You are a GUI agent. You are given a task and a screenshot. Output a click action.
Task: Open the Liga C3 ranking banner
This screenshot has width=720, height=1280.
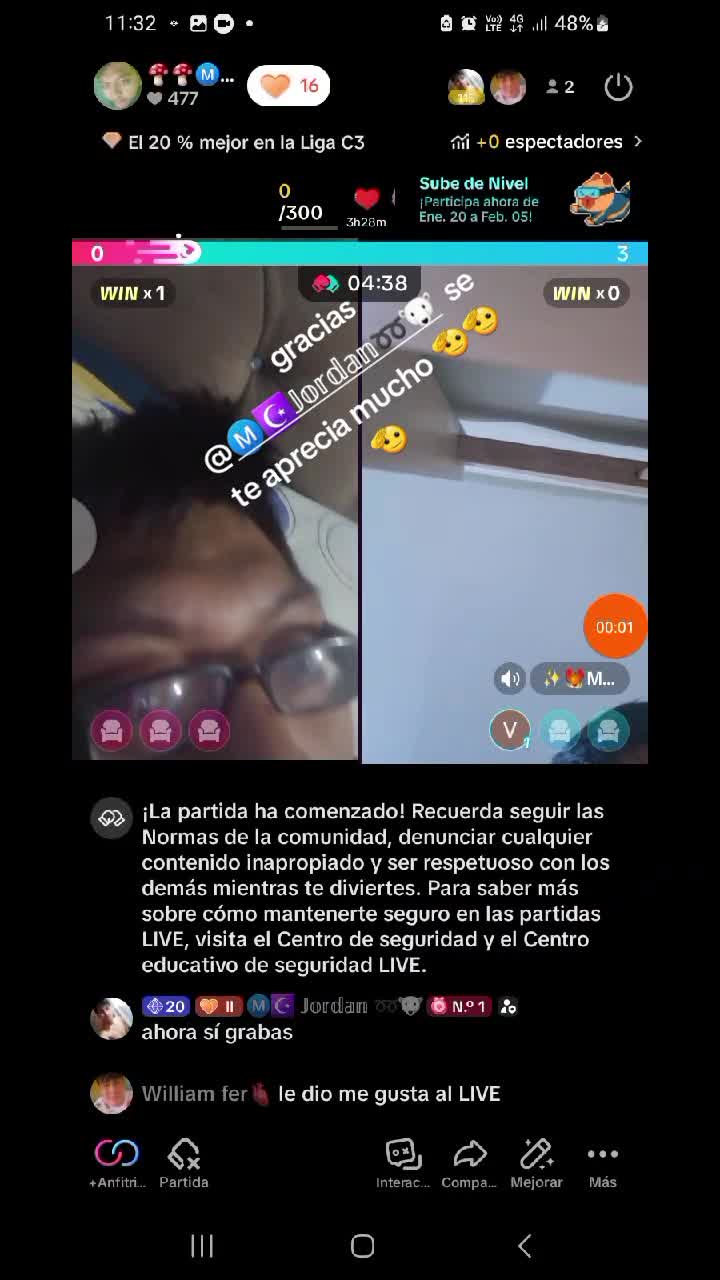235,142
